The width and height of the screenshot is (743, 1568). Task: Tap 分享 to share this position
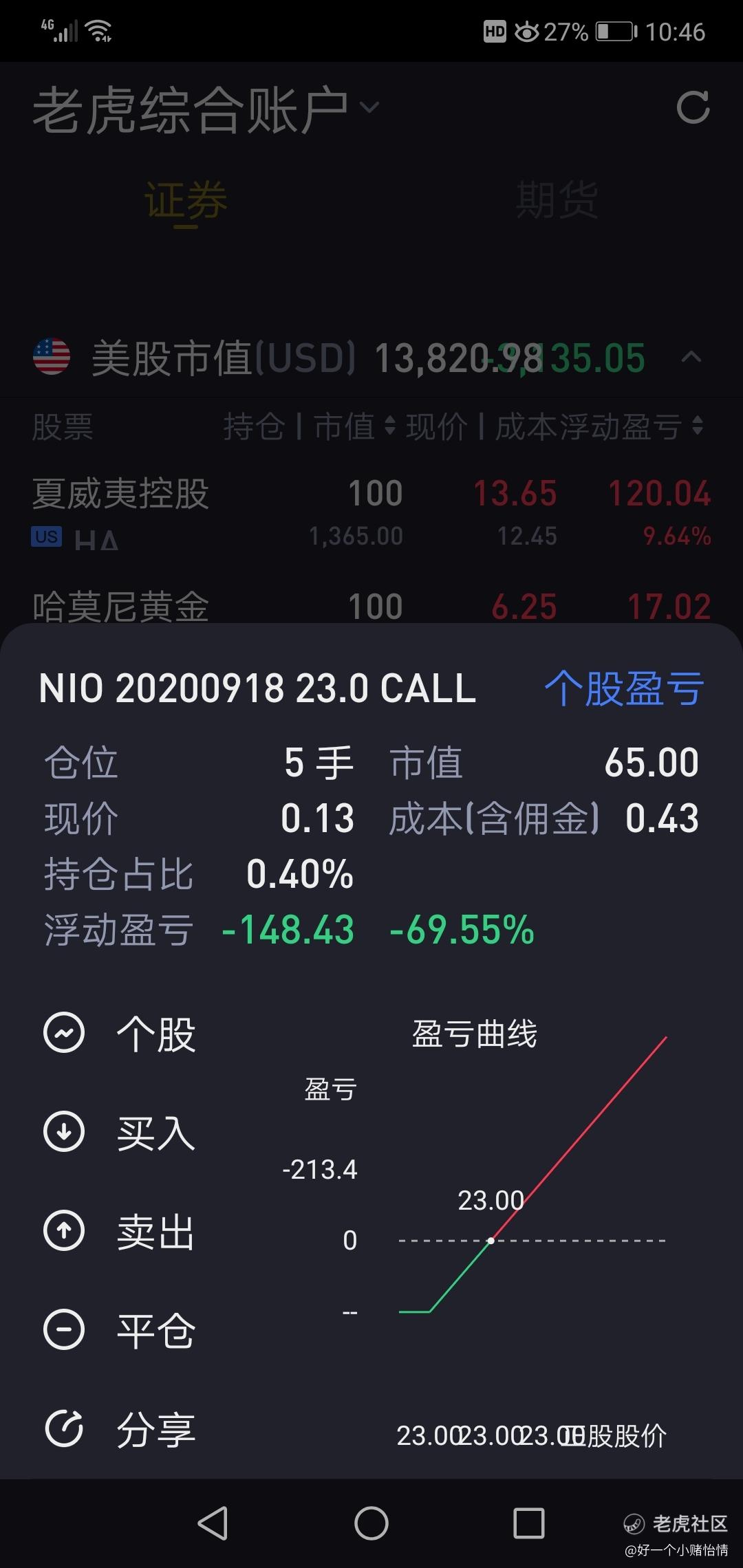click(120, 1429)
